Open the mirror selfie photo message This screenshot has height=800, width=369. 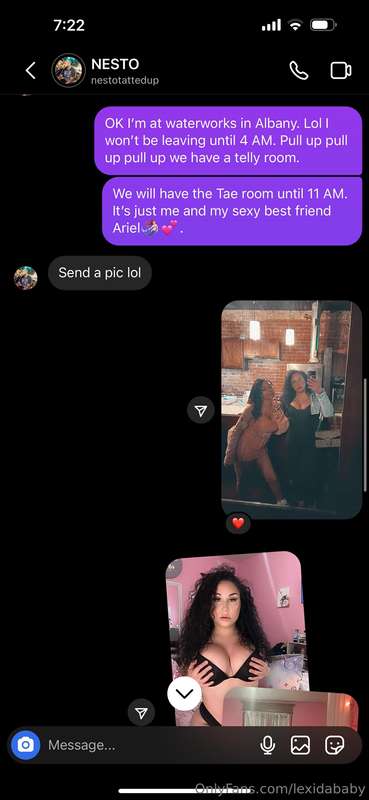(292, 410)
